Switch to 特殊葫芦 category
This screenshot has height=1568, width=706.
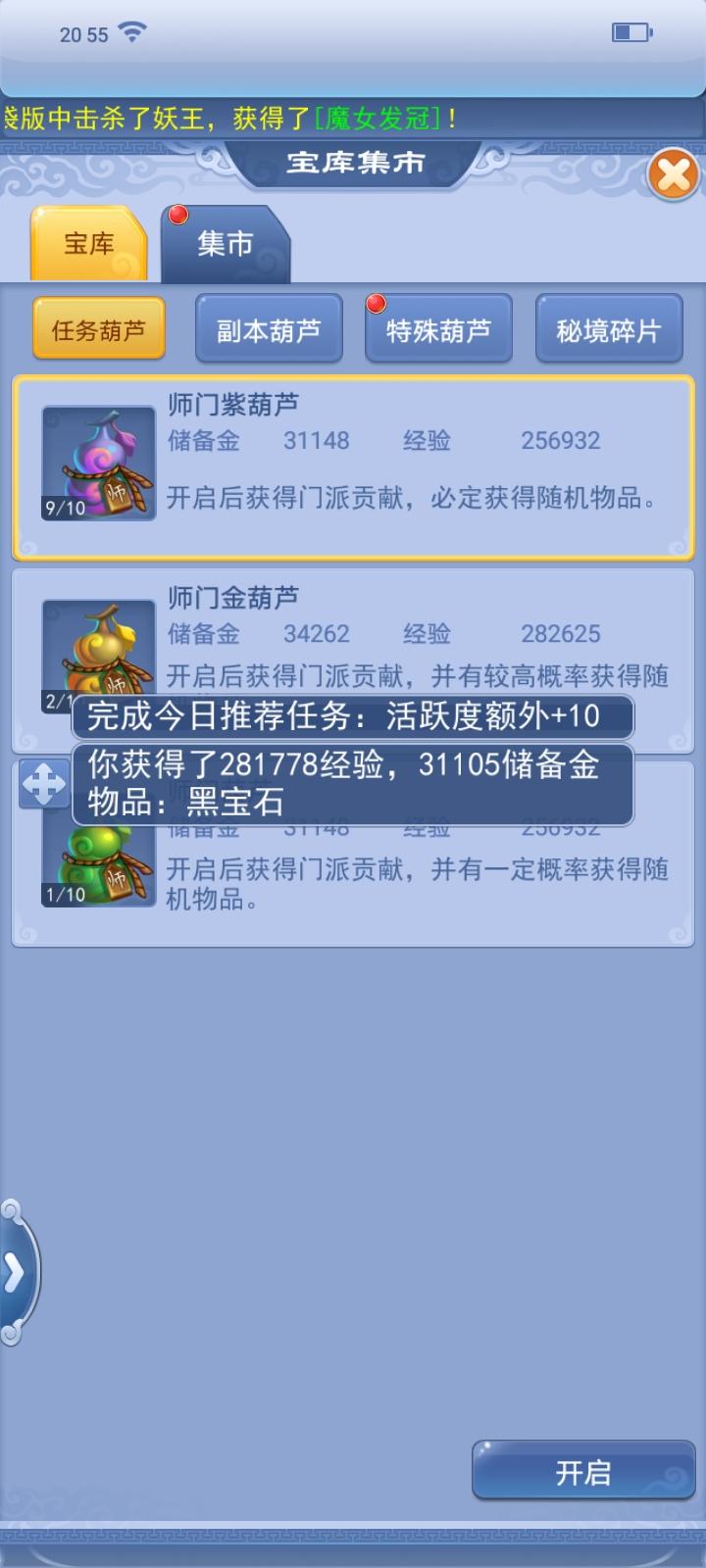point(438,329)
